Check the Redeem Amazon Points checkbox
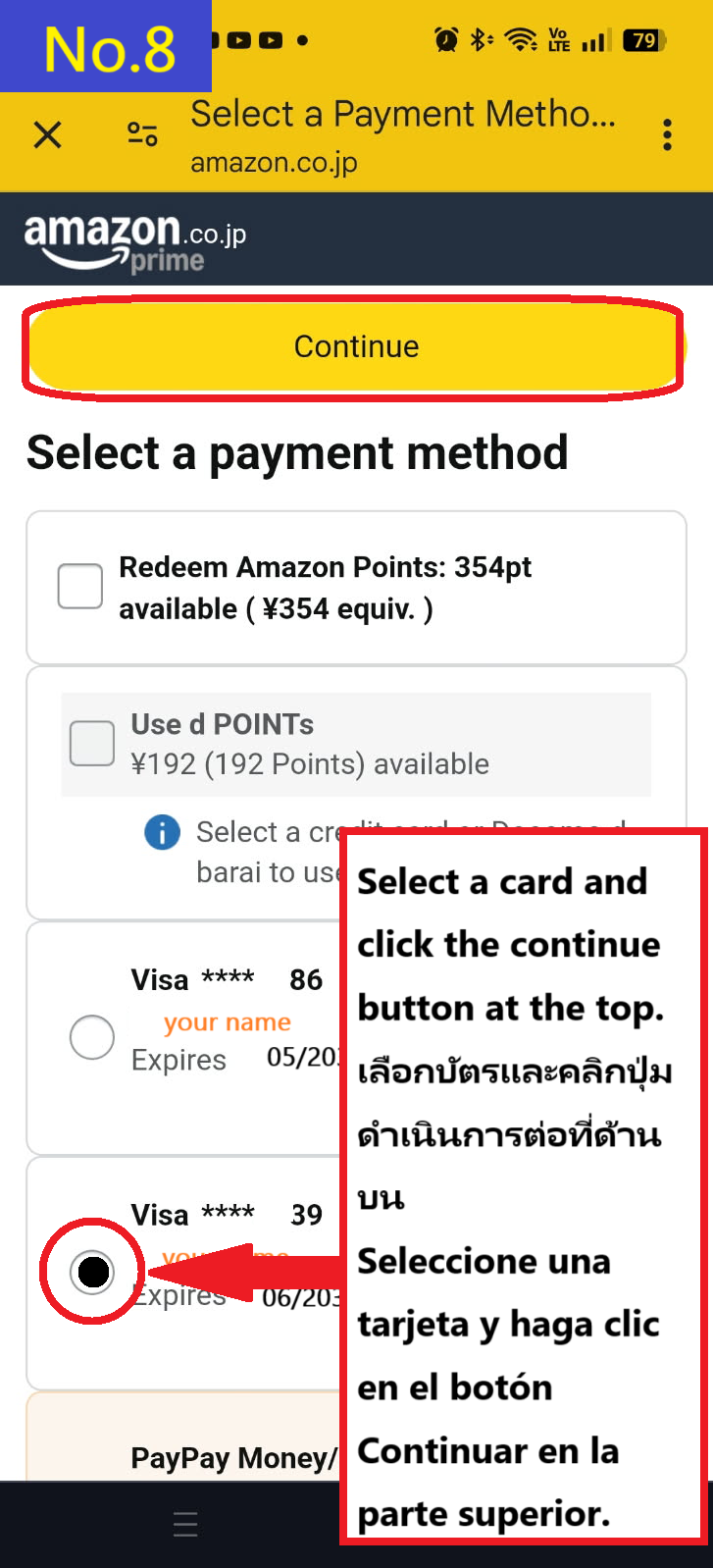 click(x=79, y=586)
